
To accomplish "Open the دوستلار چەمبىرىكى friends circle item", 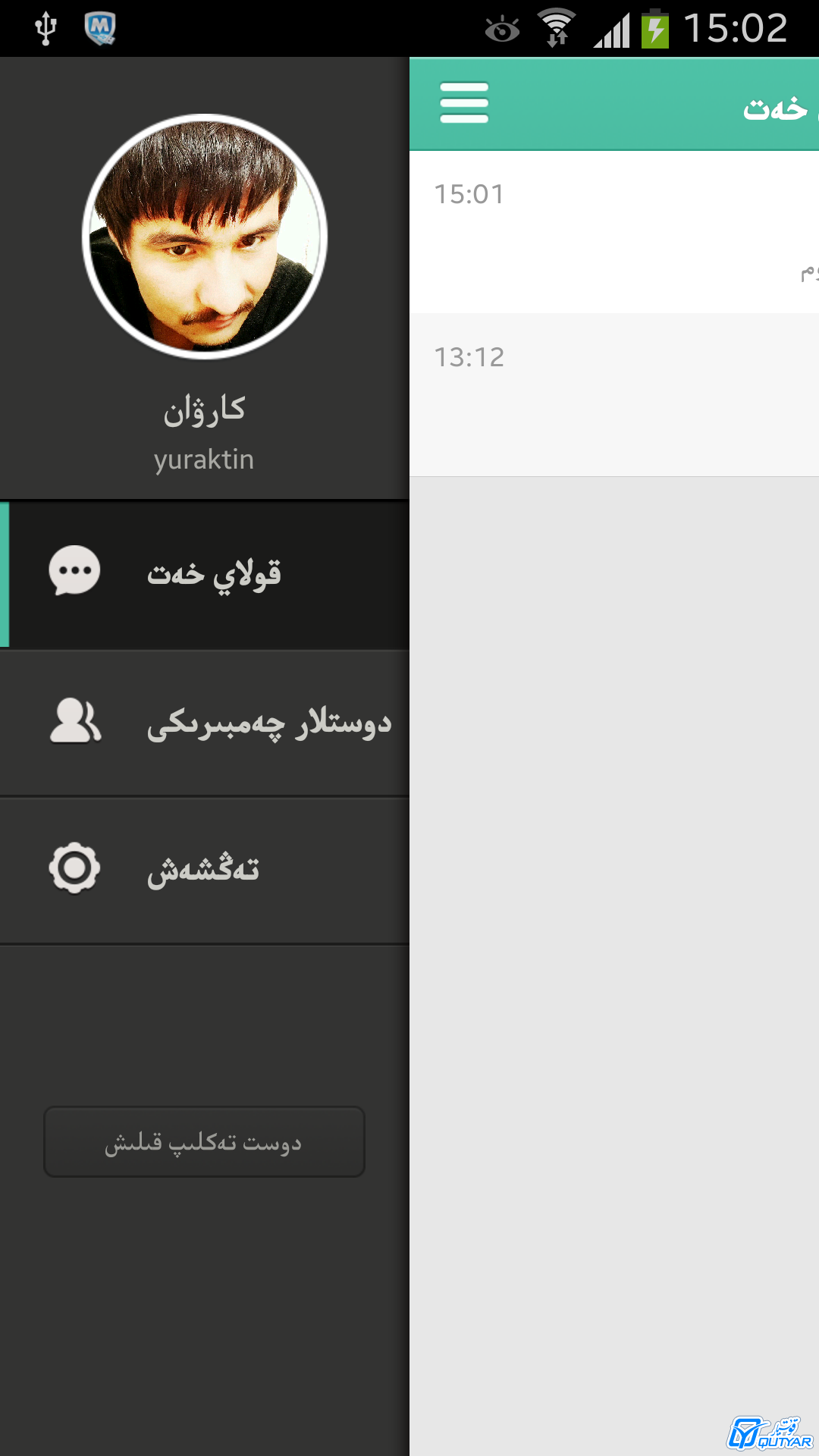I will [x=205, y=723].
